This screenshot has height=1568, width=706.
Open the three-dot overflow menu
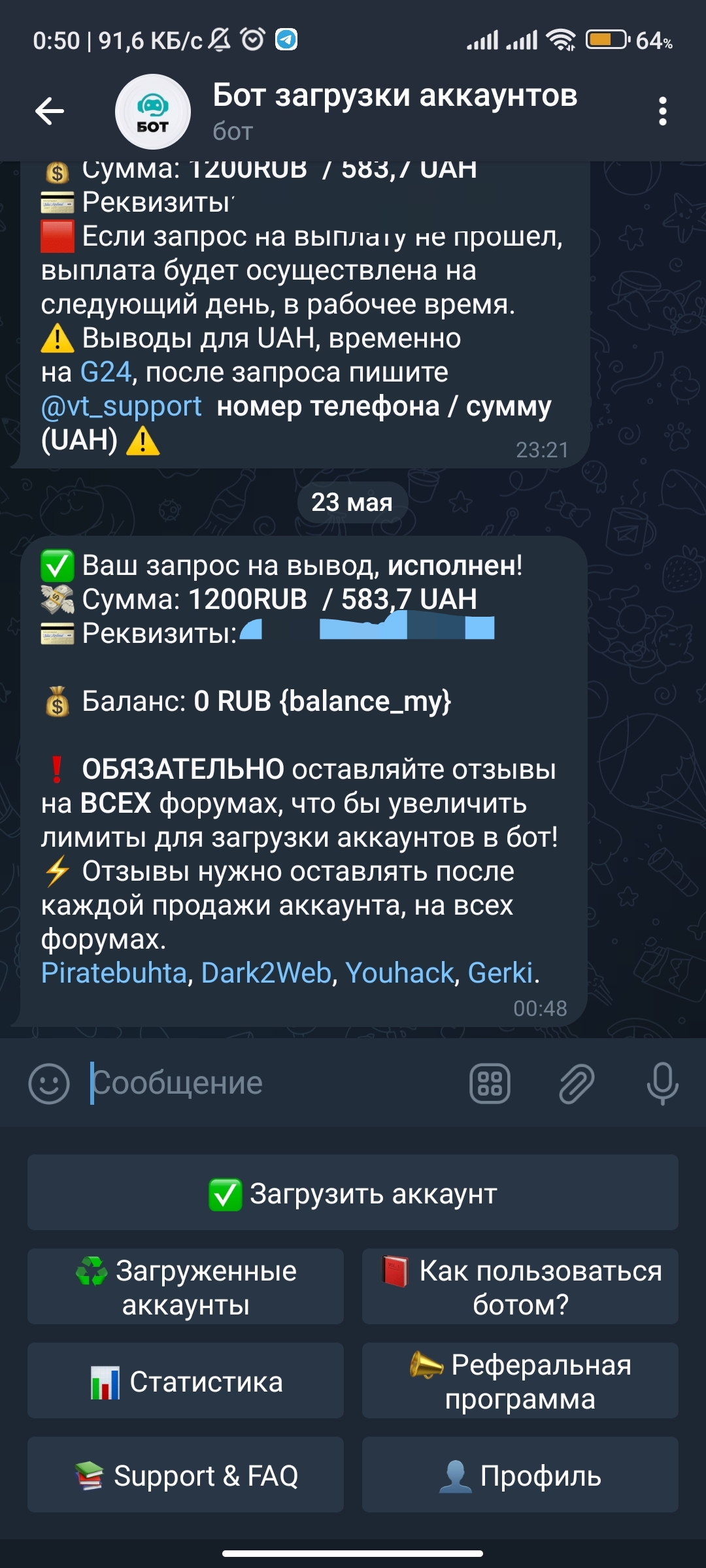662,111
